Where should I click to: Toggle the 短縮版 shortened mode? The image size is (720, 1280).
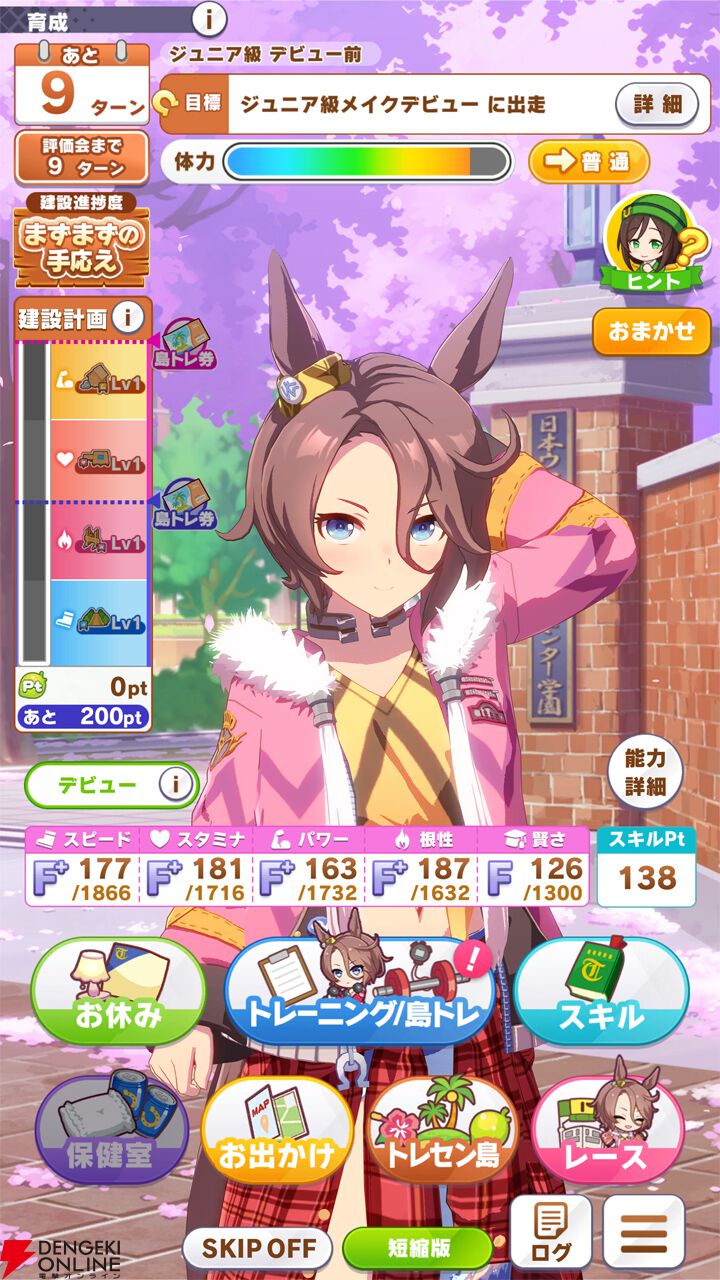(417, 1248)
